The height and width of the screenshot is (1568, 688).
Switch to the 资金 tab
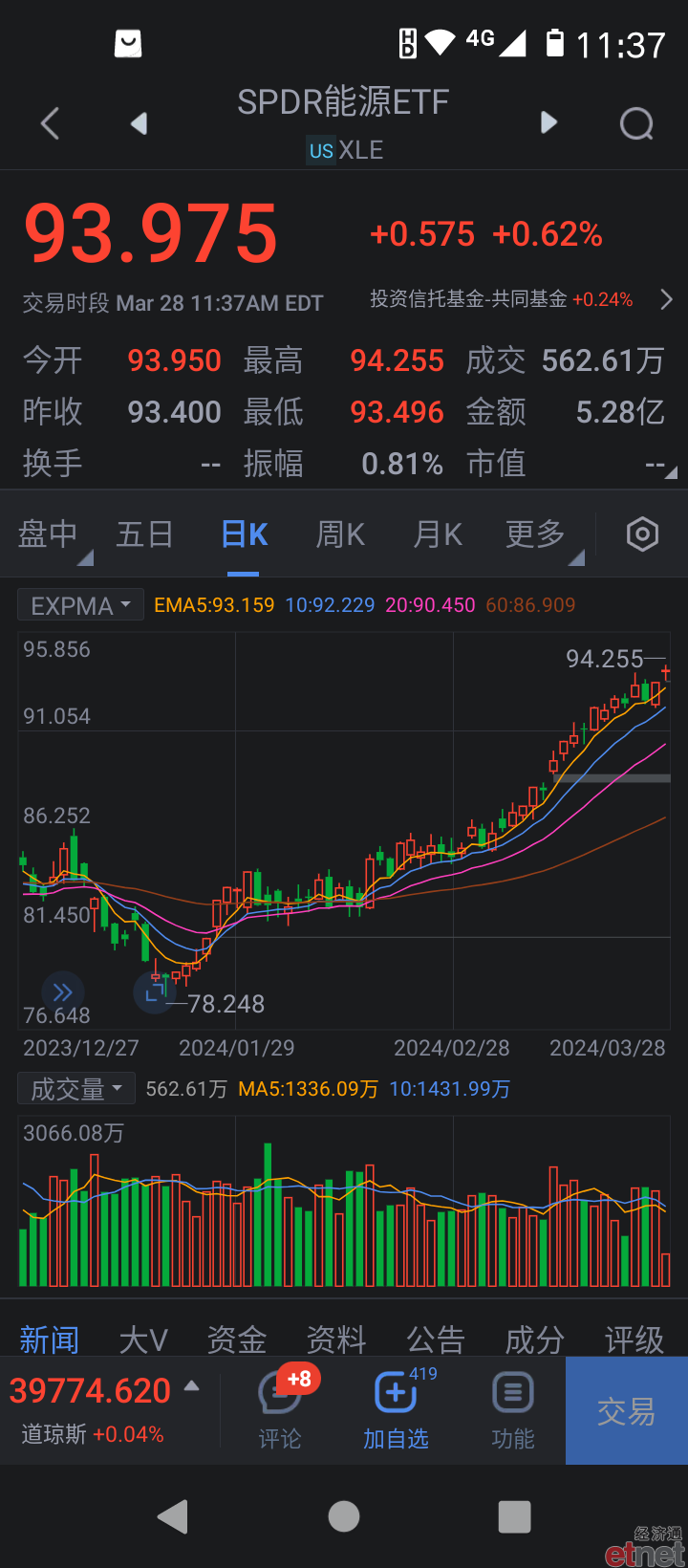point(237,1339)
